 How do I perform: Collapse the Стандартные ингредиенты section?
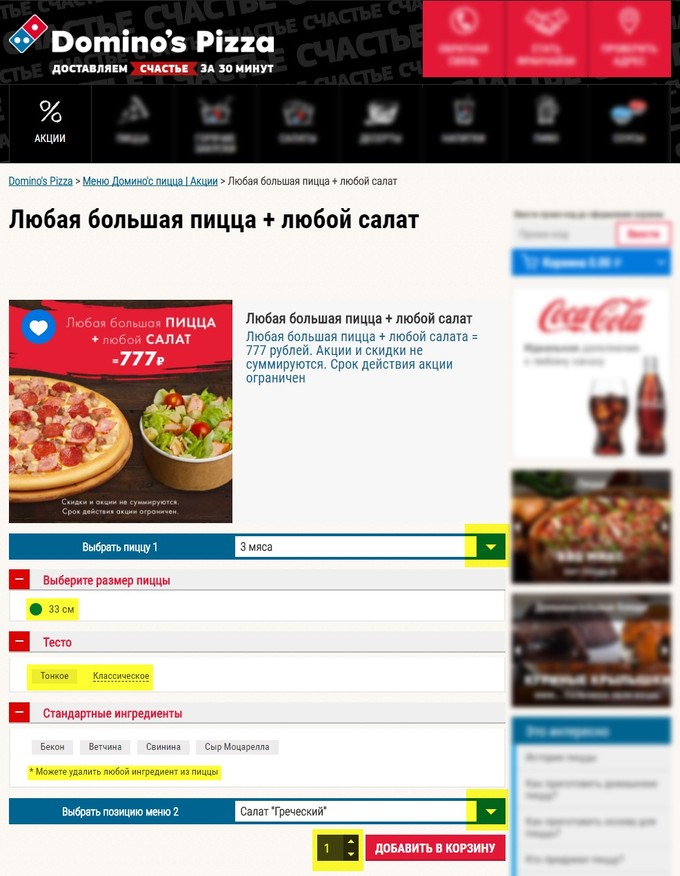(19, 713)
